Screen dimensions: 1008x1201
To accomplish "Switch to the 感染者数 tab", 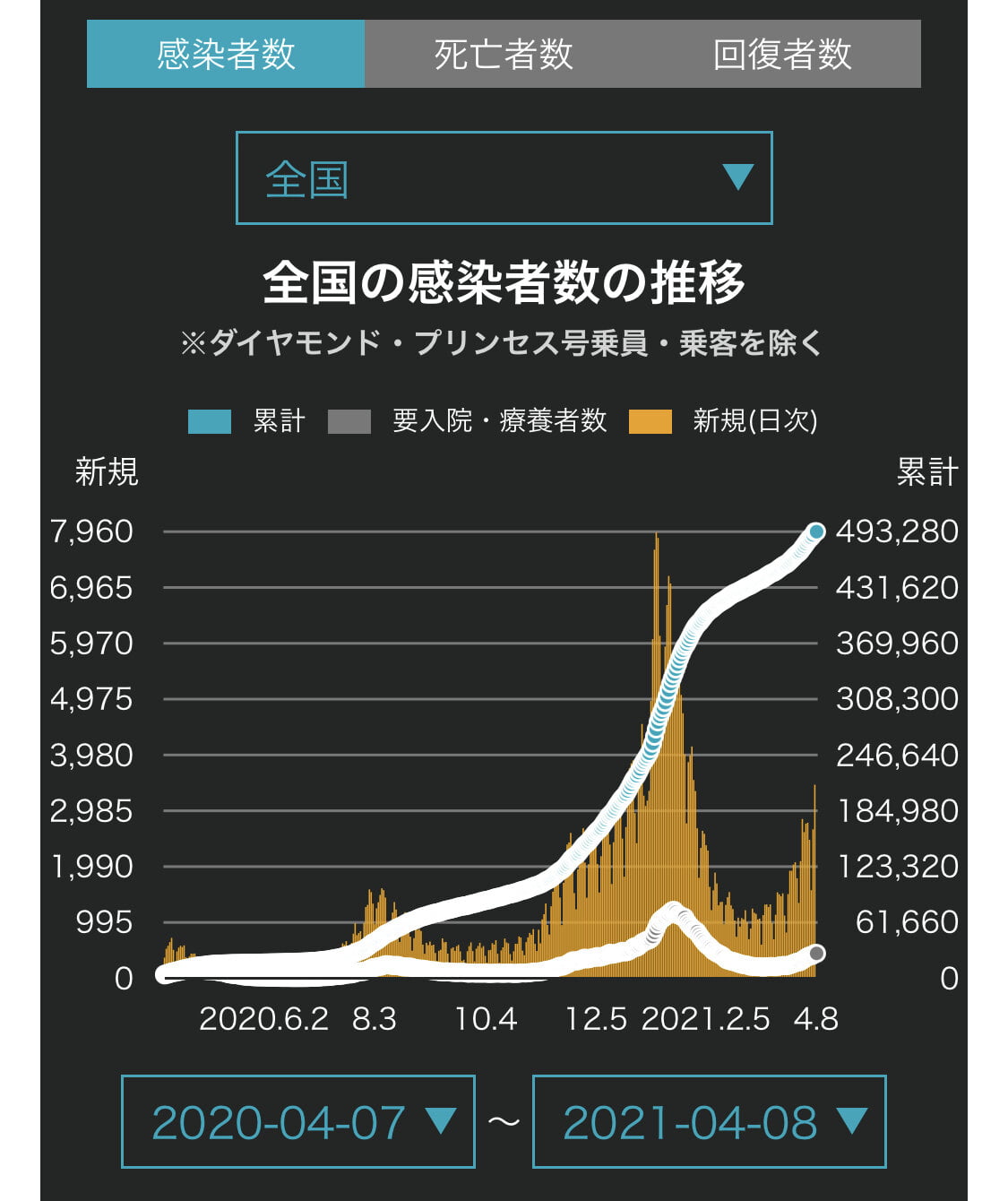I will click(x=226, y=54).
